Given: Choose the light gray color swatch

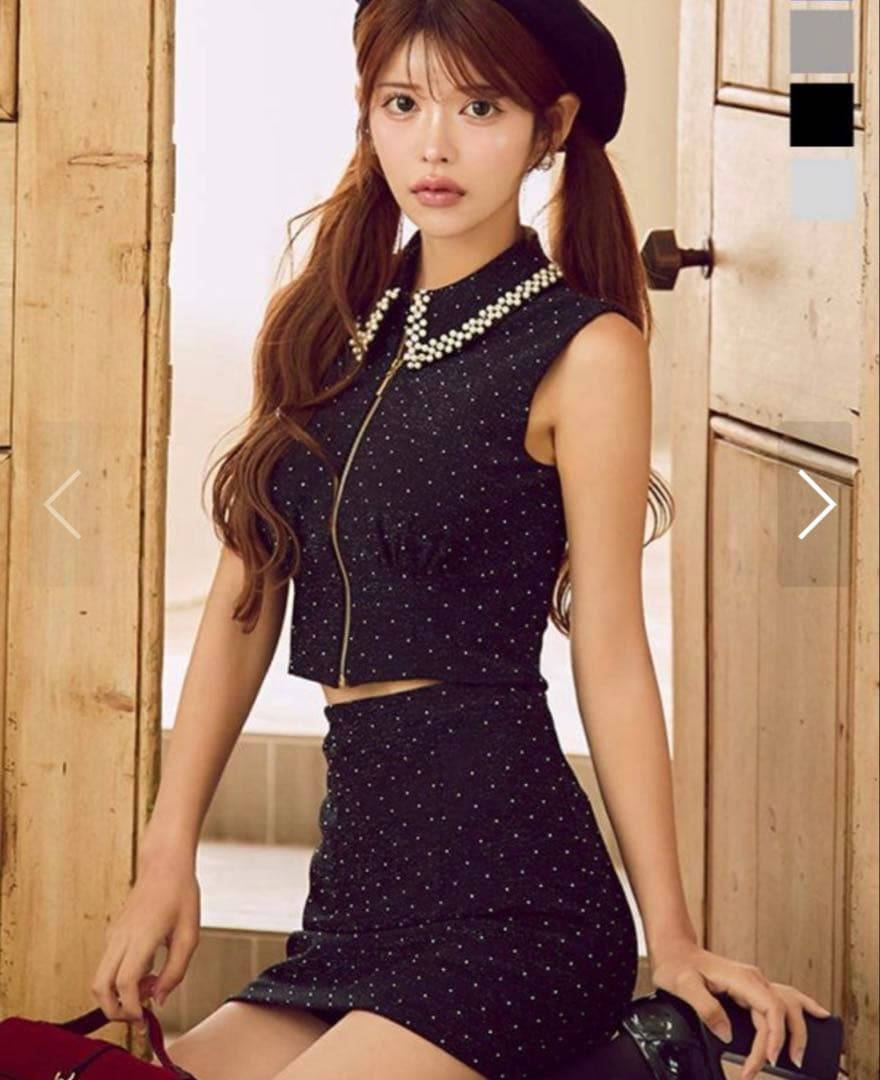Looking at the screenshot, I should (x=822, y=188).
